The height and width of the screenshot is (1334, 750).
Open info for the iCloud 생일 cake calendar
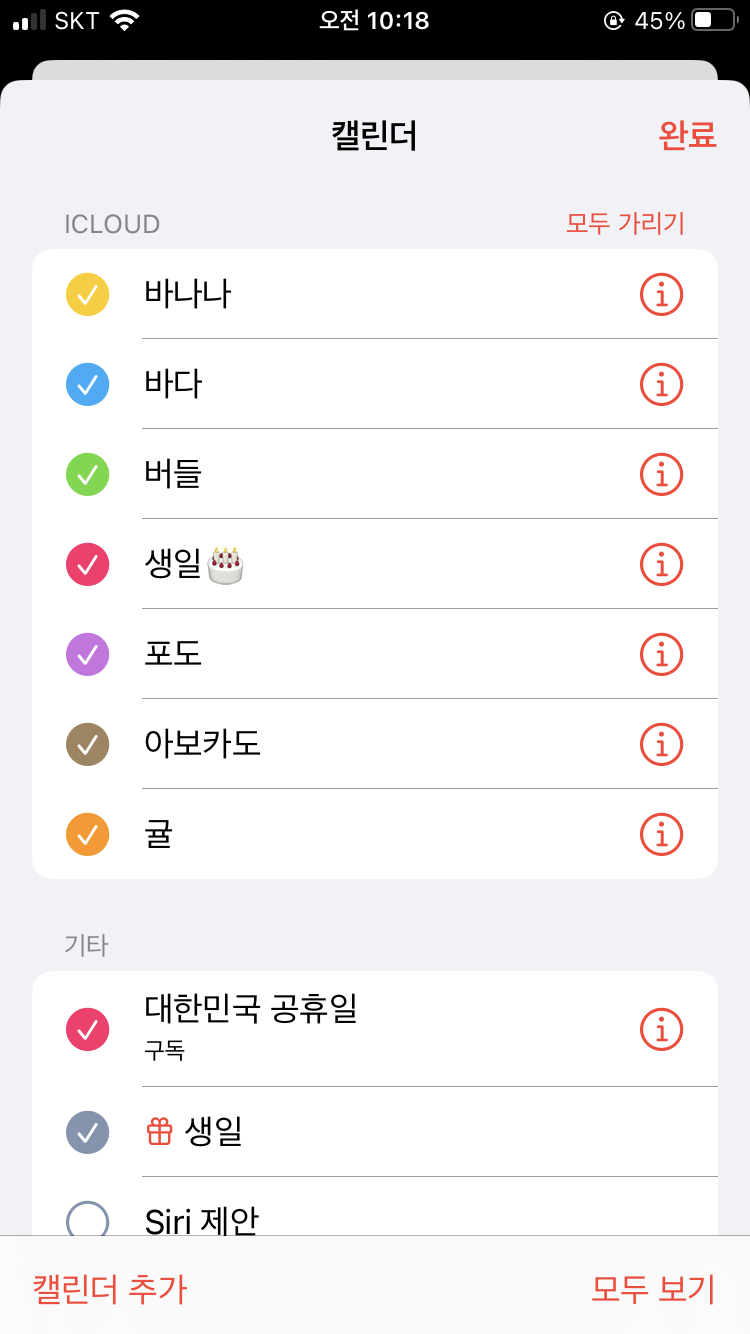tap(661, 564)
